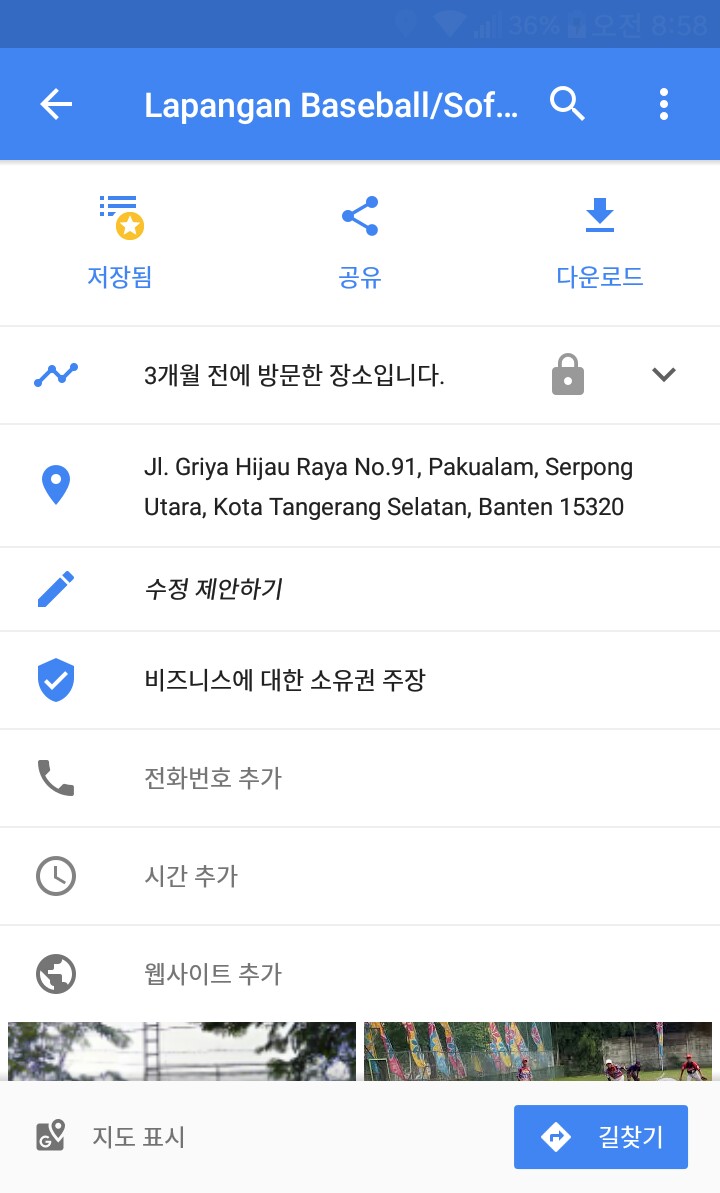Start directions with 길찾기

(600, 1137)
